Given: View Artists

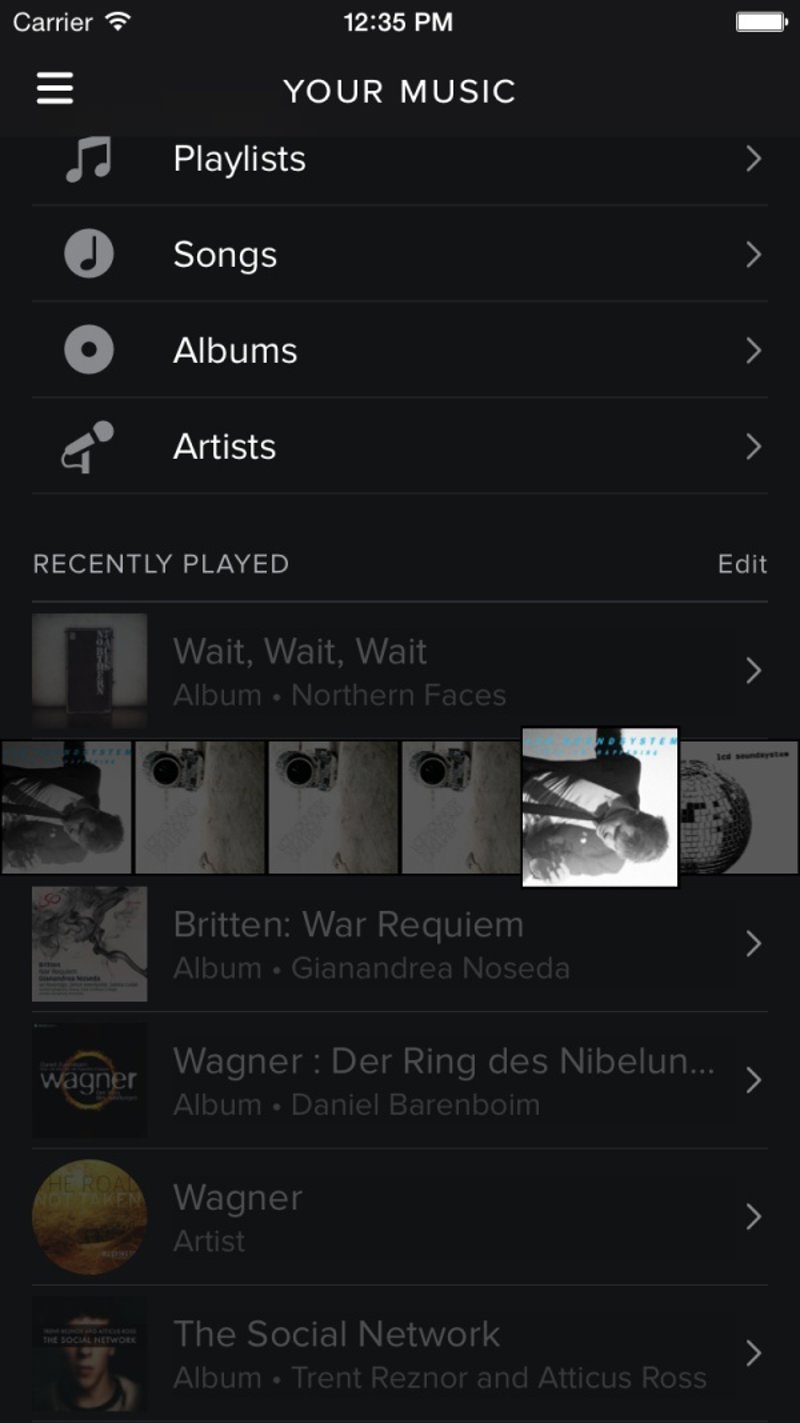Looking at the screenshot, I should click(400, 447).
